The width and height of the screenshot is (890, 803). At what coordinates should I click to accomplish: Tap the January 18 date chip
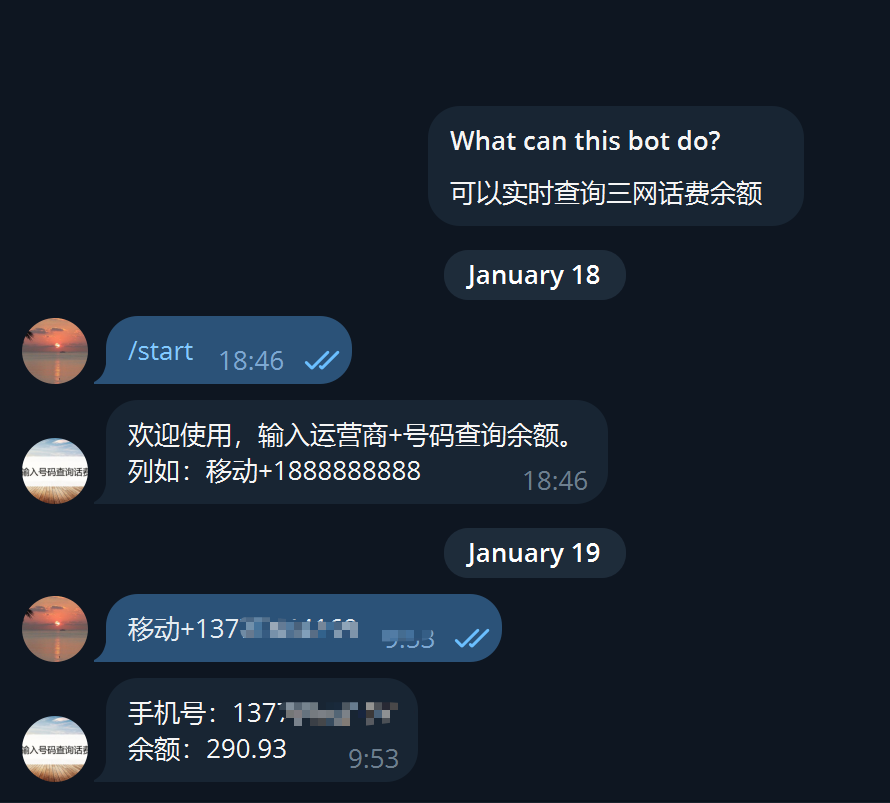[x=534, y=275]
